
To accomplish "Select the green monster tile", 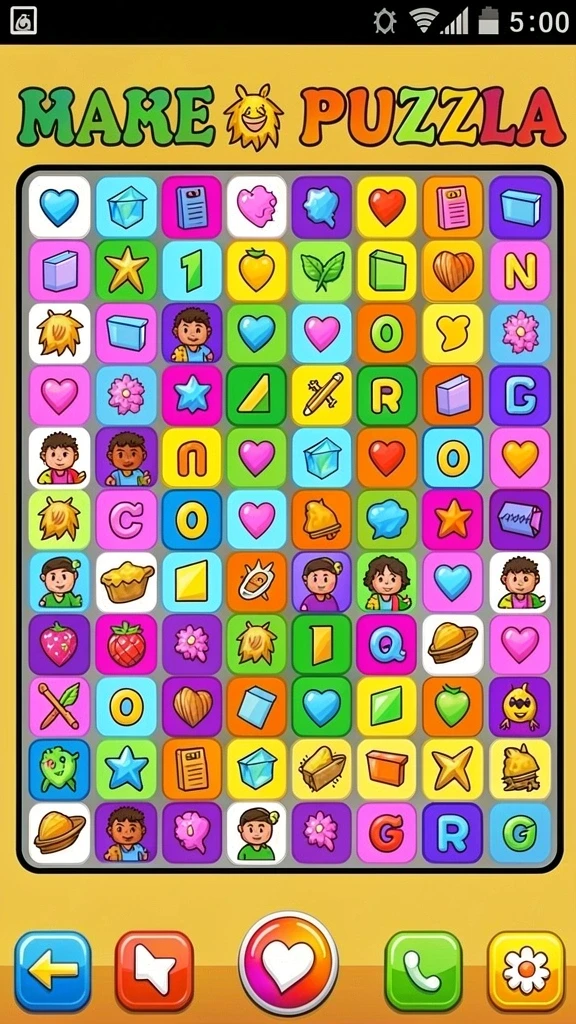I will [x=59, y=769].
